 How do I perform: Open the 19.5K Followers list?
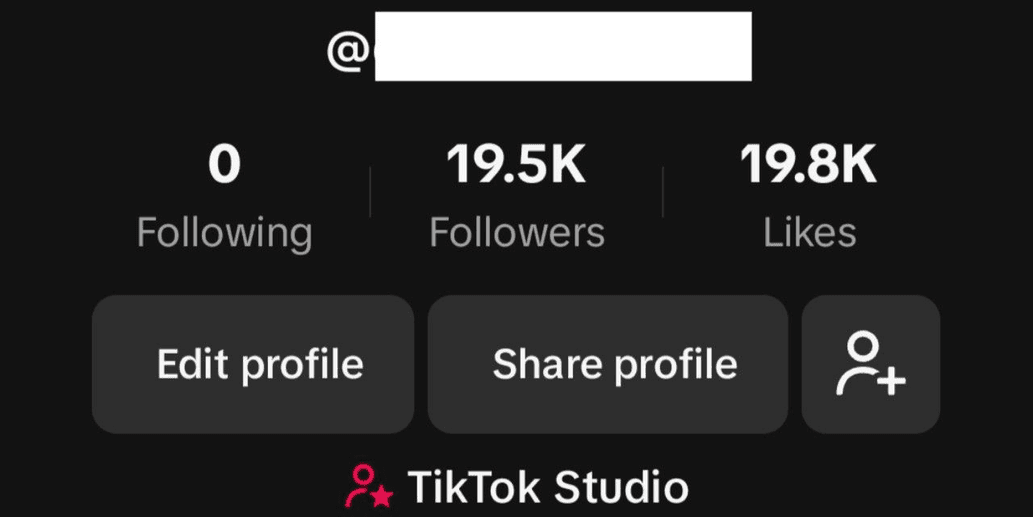coord(516,197)
